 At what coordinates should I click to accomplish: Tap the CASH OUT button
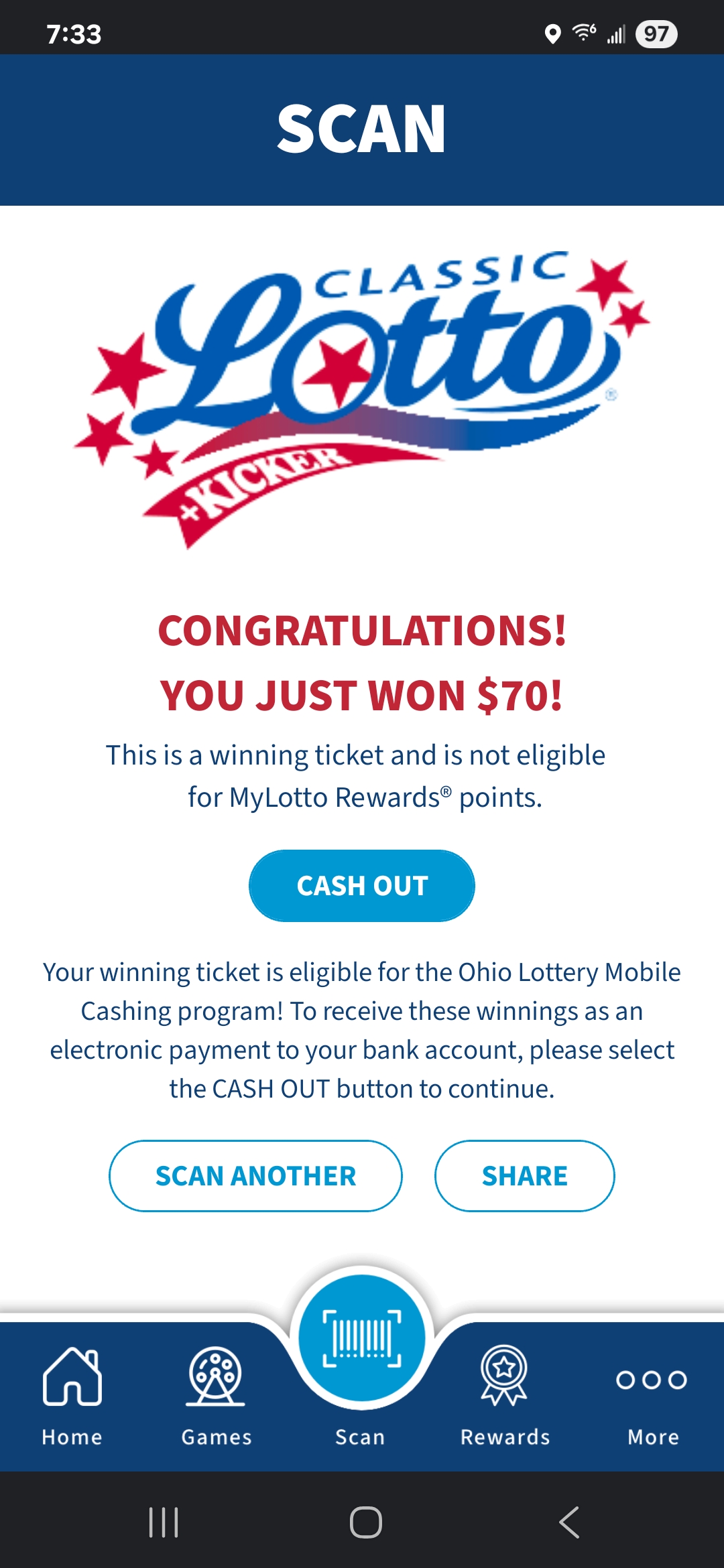pos(362,886)
